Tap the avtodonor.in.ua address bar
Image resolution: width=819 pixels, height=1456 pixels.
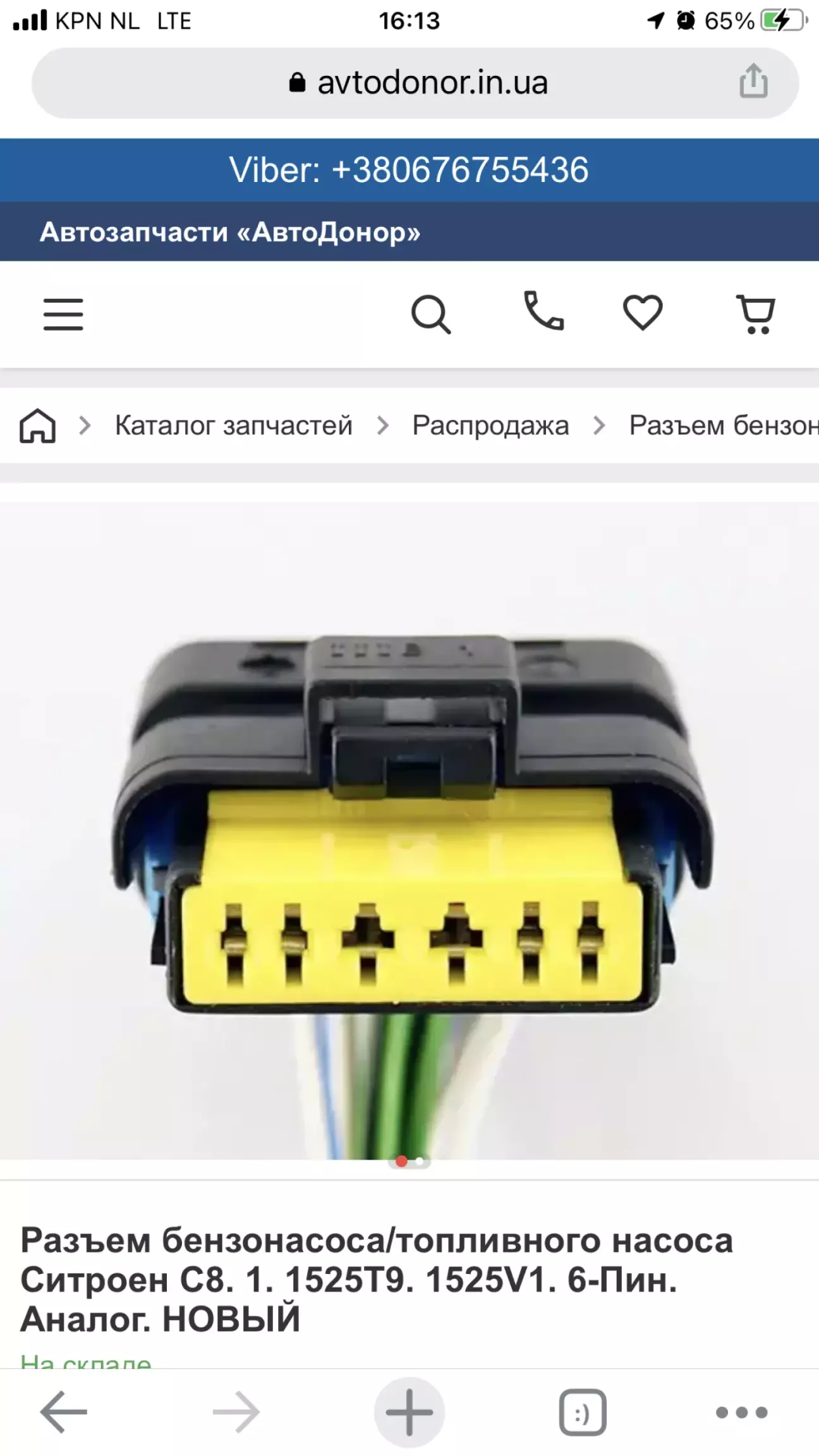(415, 83)
